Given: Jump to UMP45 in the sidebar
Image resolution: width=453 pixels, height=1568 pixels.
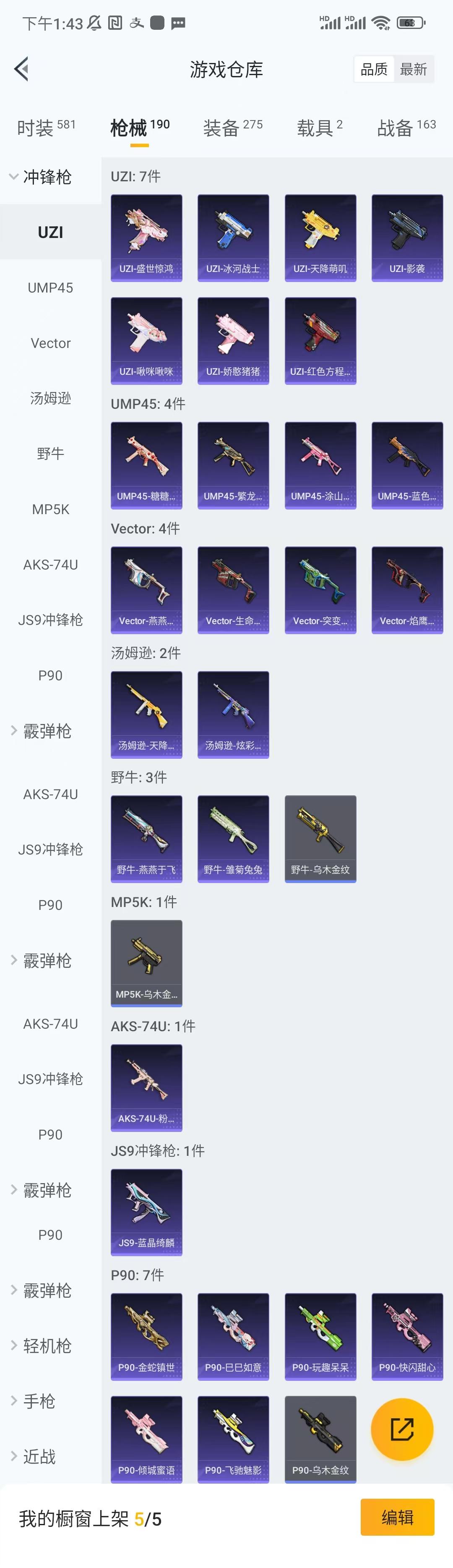Looking at the screenshot, I should 50,288.
